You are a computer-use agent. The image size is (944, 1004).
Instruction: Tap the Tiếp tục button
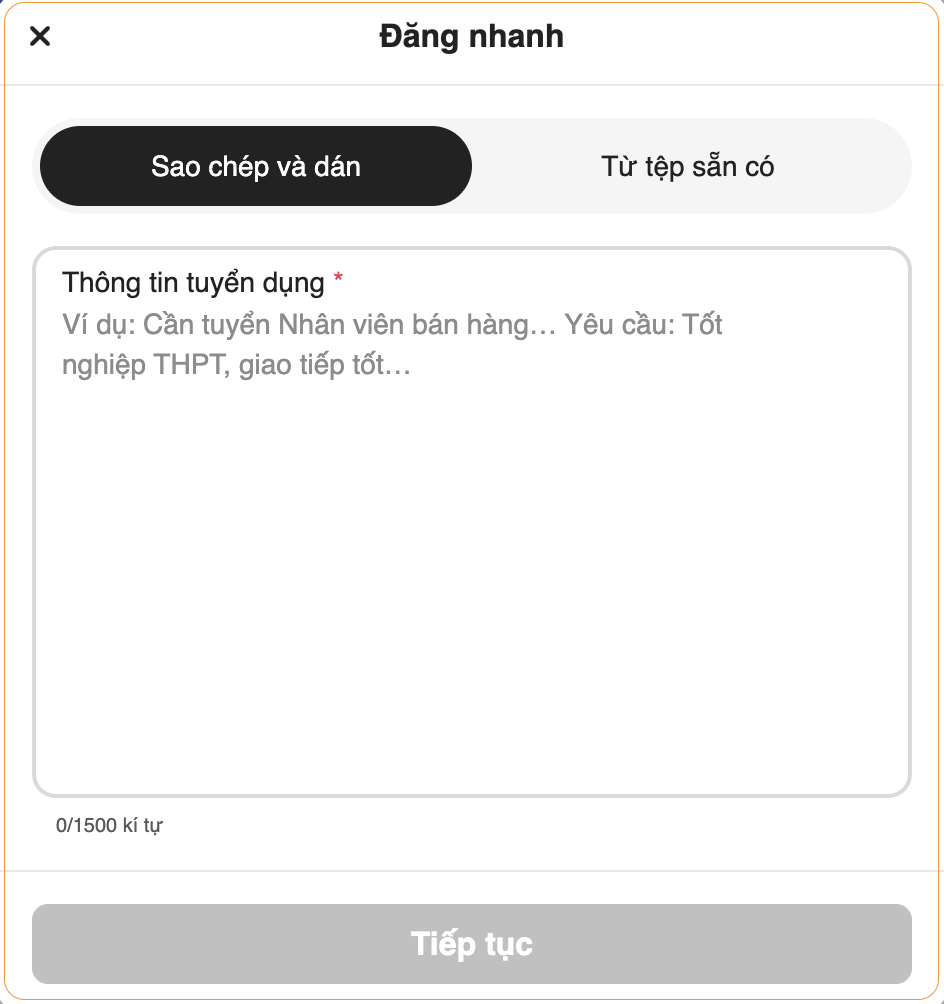pos(472,944)
